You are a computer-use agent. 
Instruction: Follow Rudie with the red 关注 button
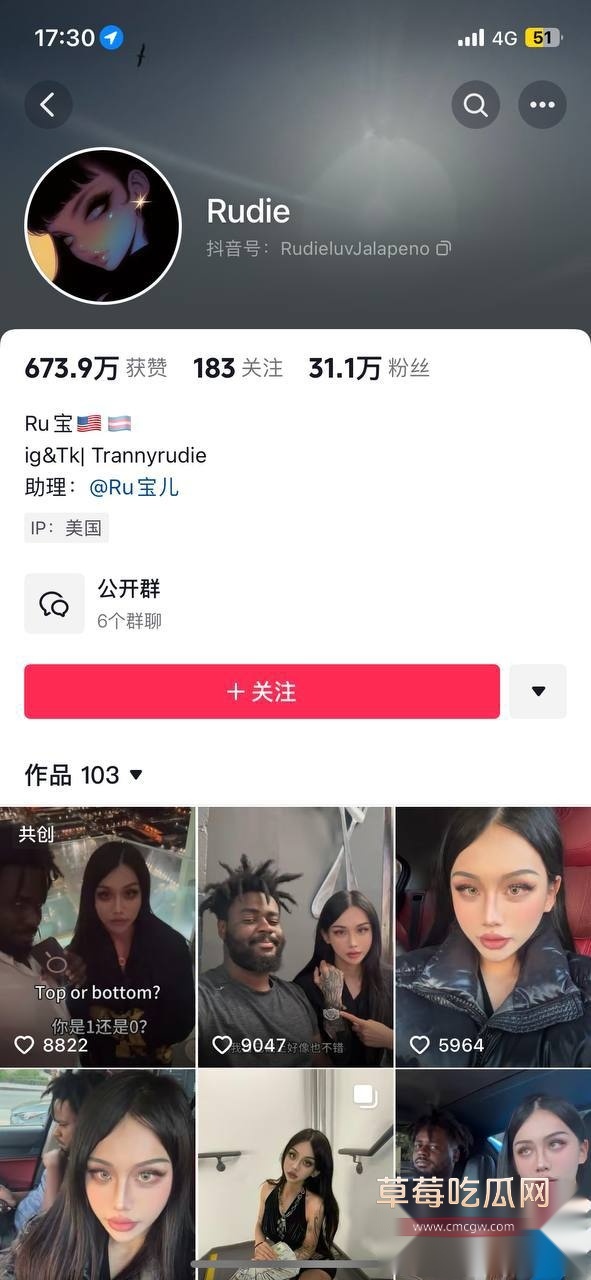point(262,691)
